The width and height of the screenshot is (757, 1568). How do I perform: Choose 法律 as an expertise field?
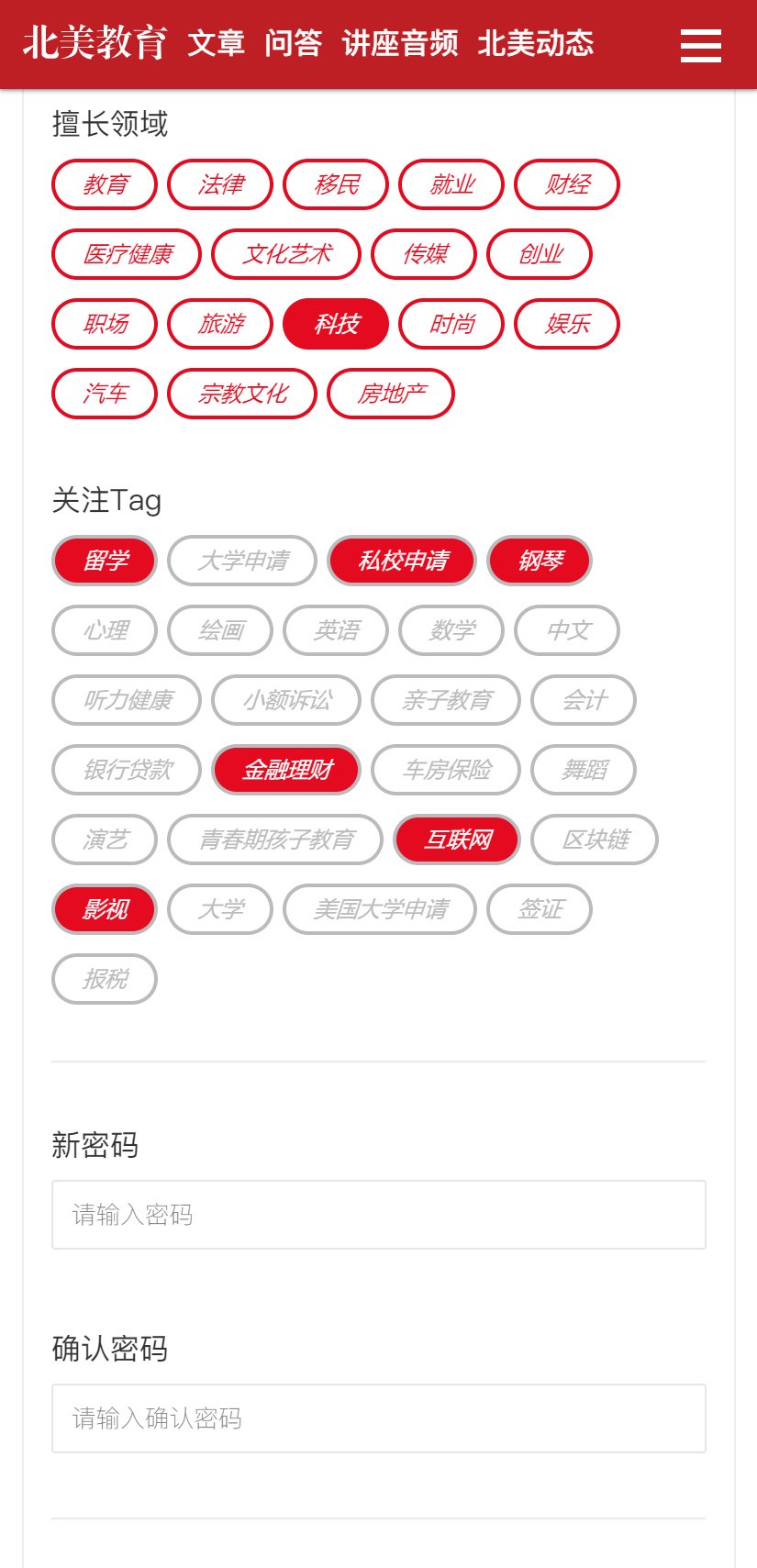[x=220, y=184]
